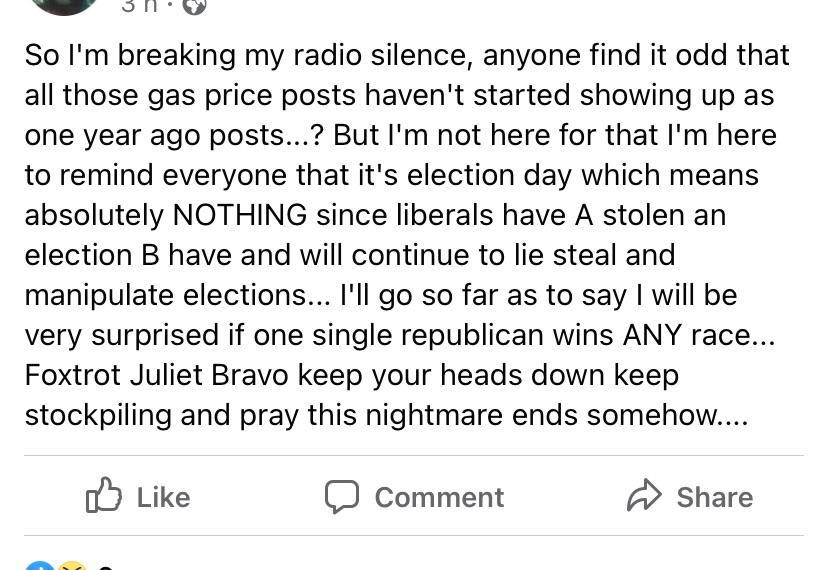
Task: Open the poster's profile picture
Action: [64, 5]
